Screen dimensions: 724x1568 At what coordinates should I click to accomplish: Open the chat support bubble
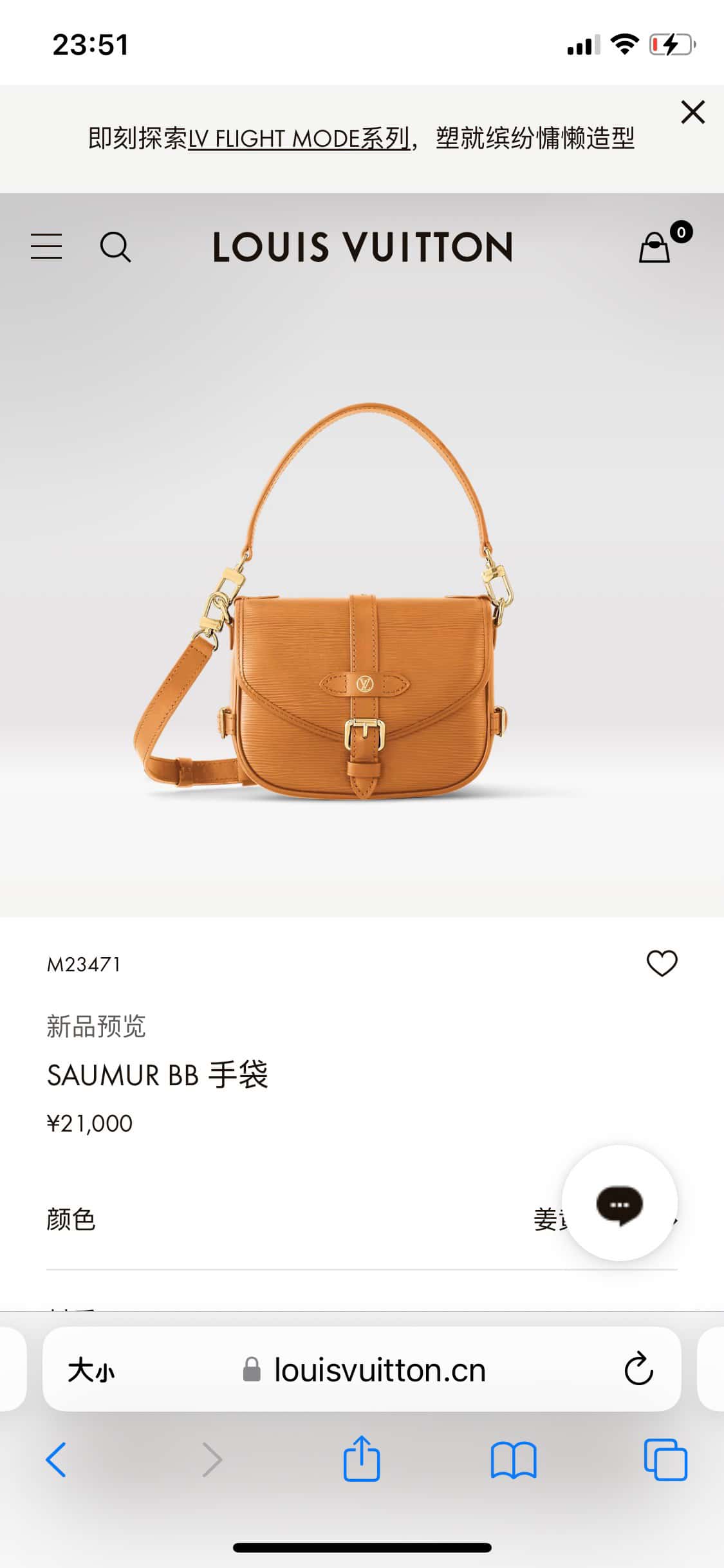point(619,1203)
